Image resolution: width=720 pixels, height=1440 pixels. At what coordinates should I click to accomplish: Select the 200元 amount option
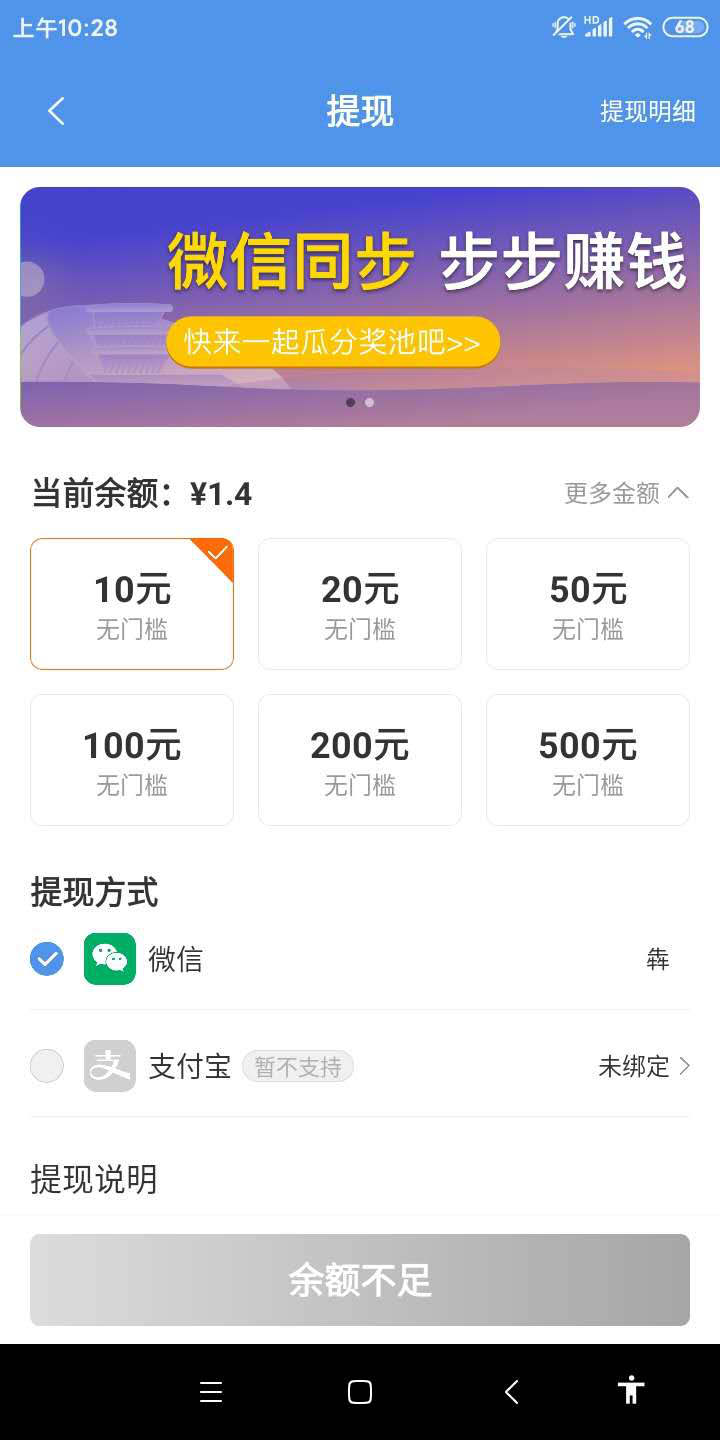tap(359, 759)
